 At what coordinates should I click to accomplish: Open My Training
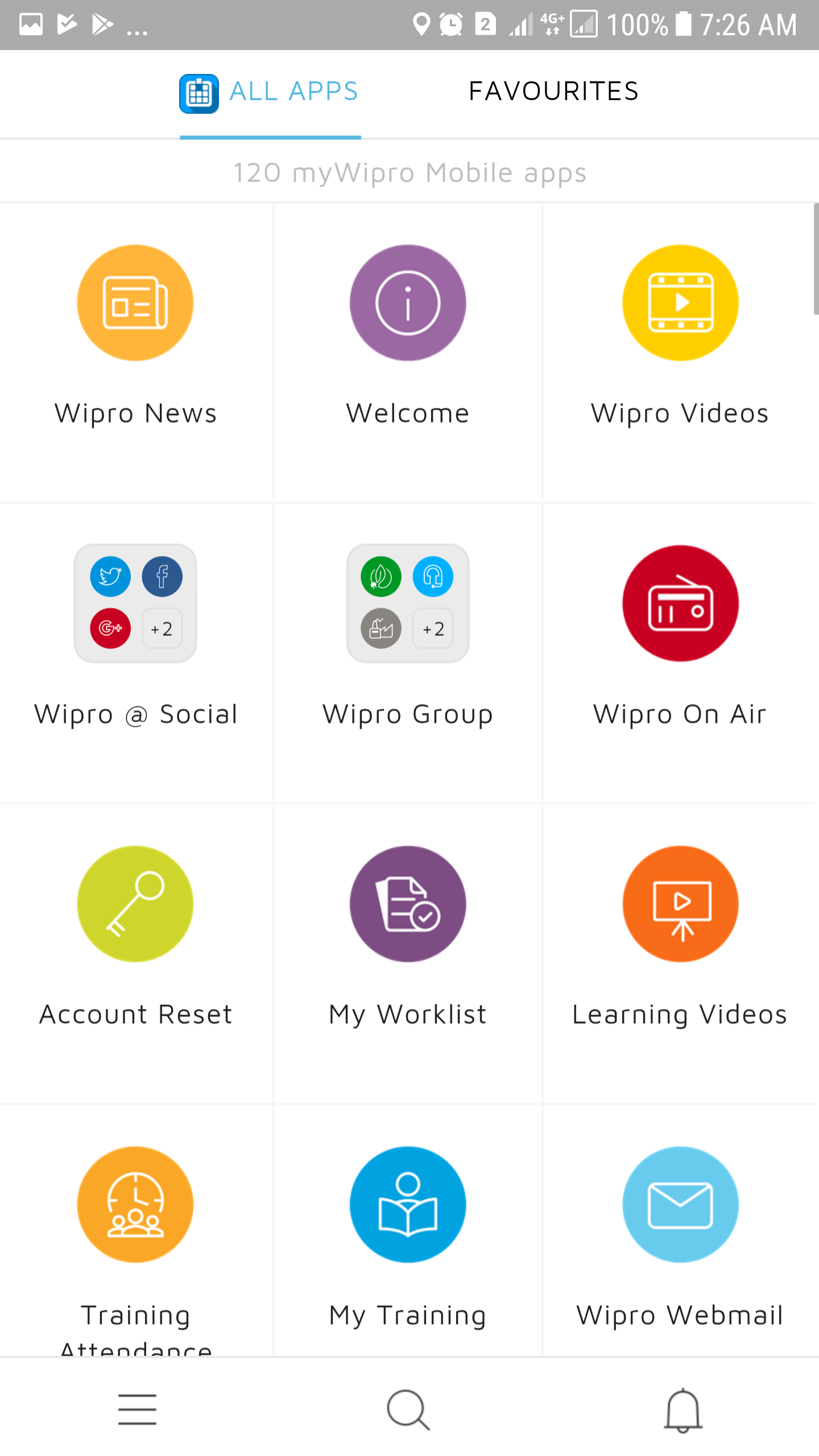tap(408, 1205)
